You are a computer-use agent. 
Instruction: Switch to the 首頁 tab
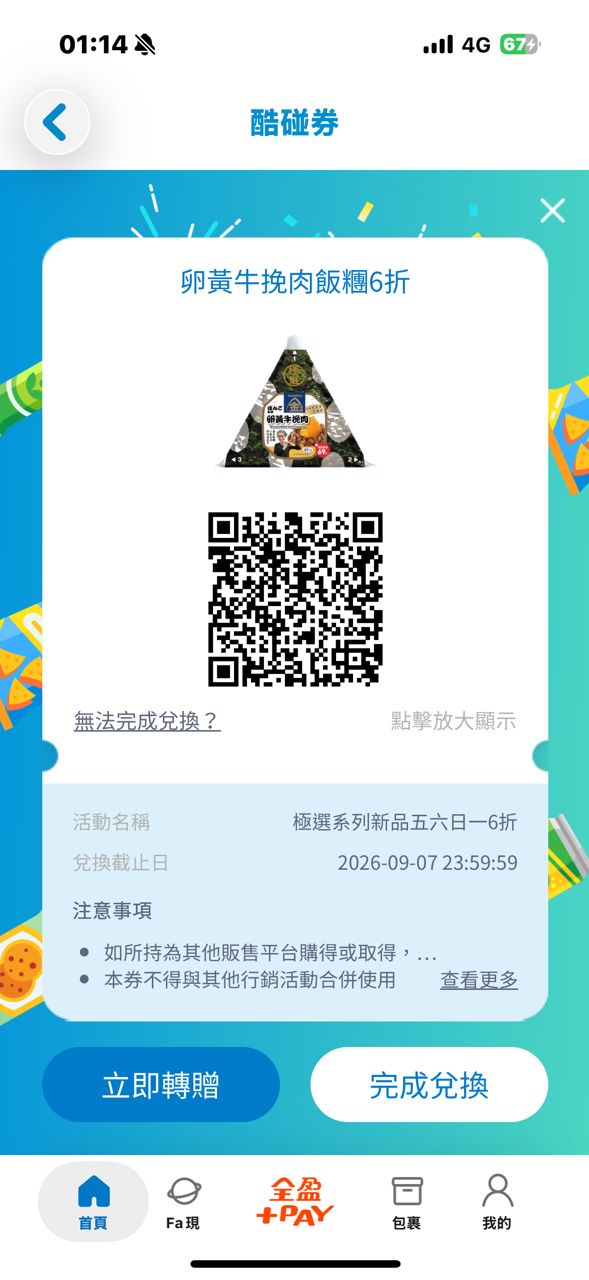click(x=93, y=1202)
